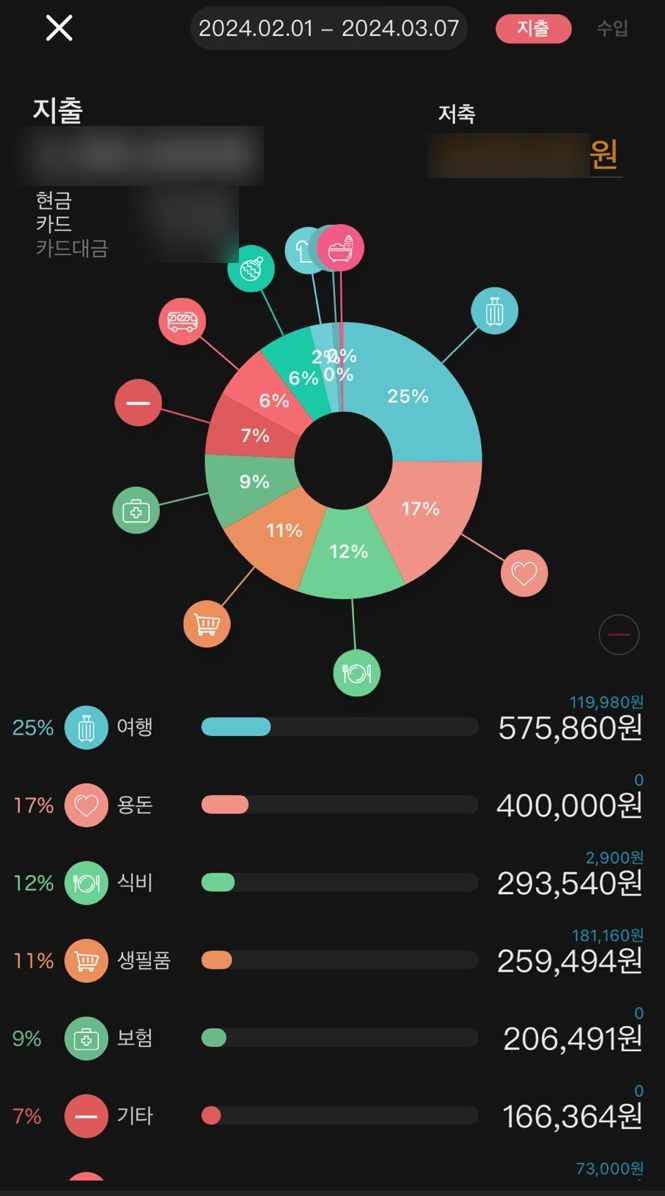Image resolution: width=665 pixels, height=1196 pixels.
Task: Open the 기타 category row
Action: 330,1115
